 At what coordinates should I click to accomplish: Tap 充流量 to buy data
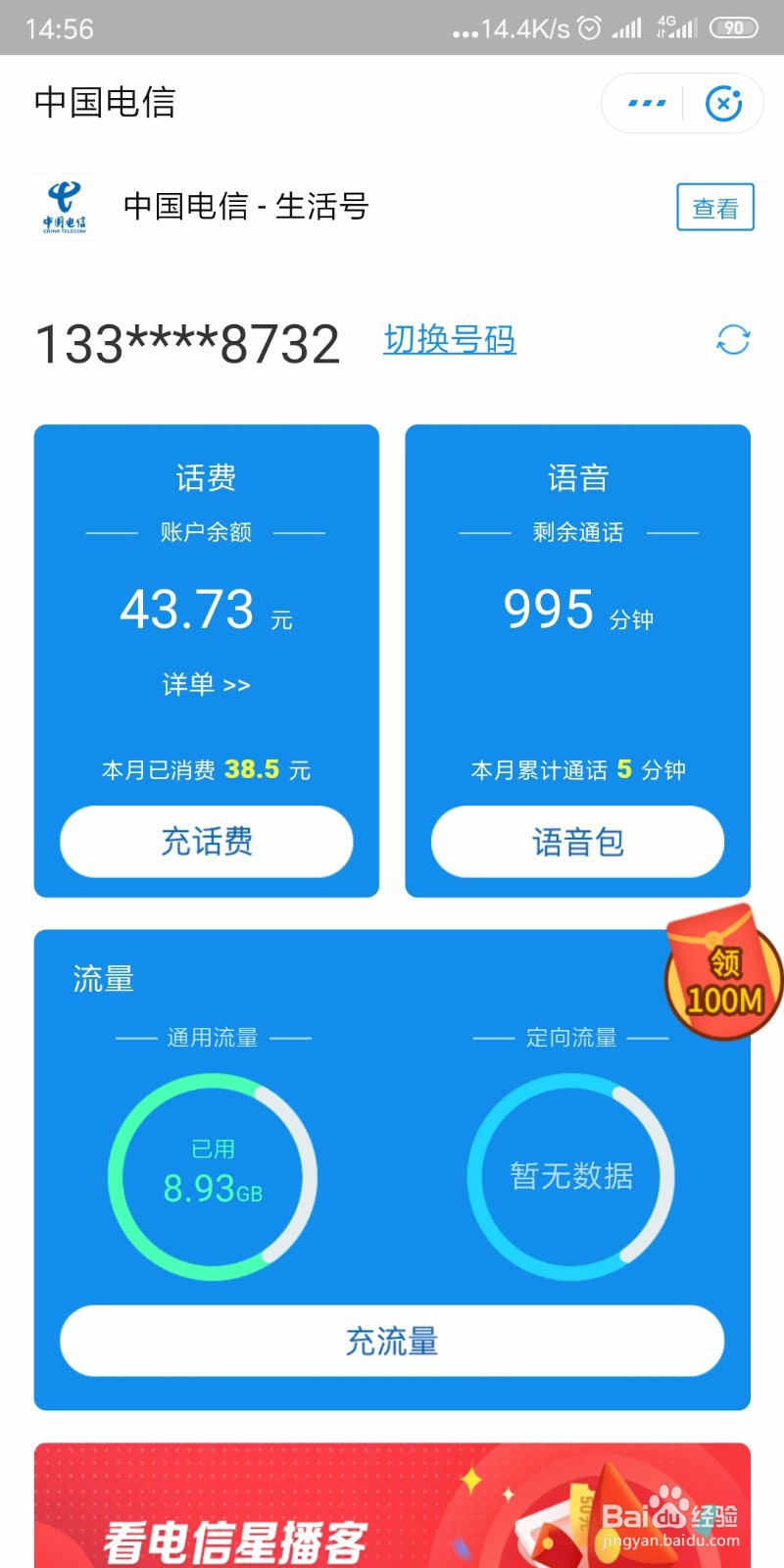tap(391, 1340)
